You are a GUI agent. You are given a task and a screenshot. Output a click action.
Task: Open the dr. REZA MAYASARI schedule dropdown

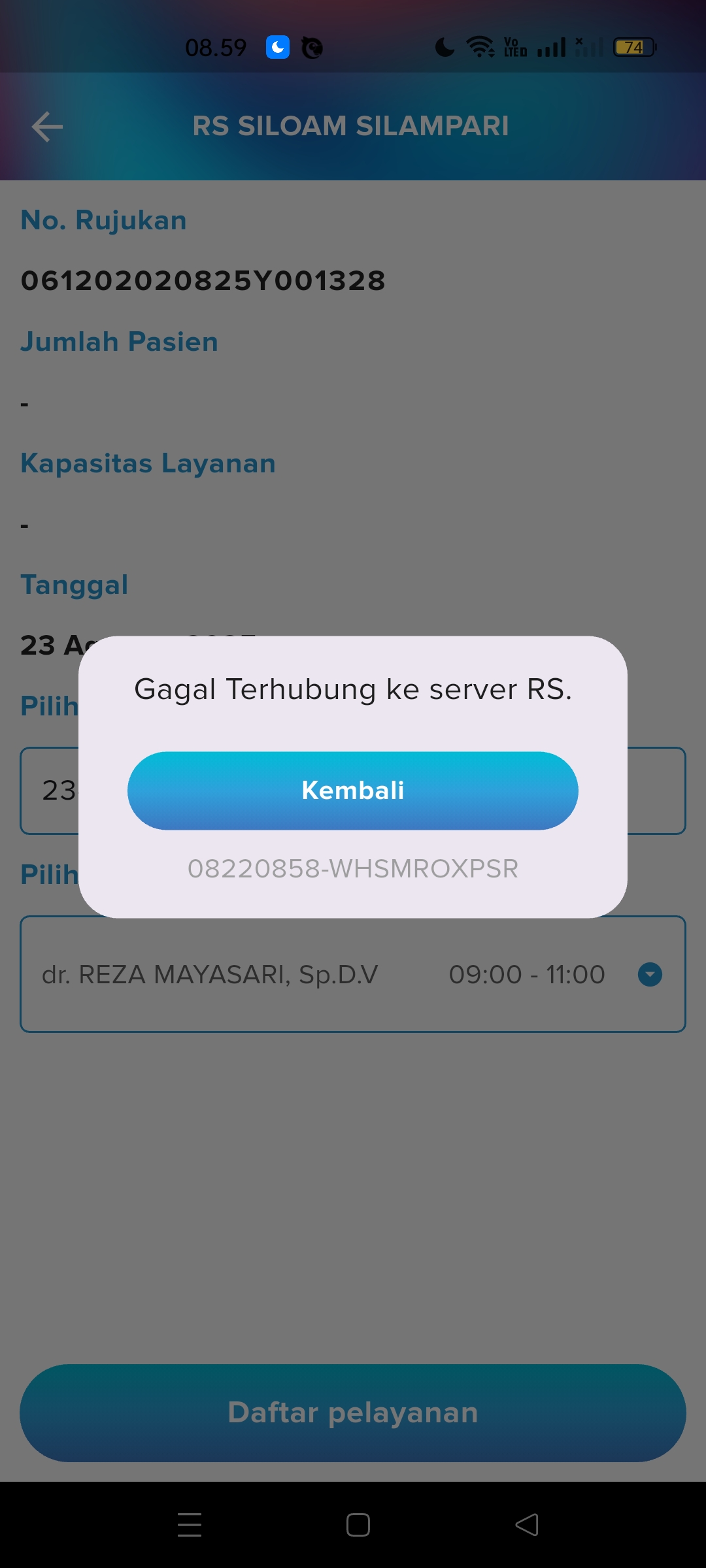(649, 974)
